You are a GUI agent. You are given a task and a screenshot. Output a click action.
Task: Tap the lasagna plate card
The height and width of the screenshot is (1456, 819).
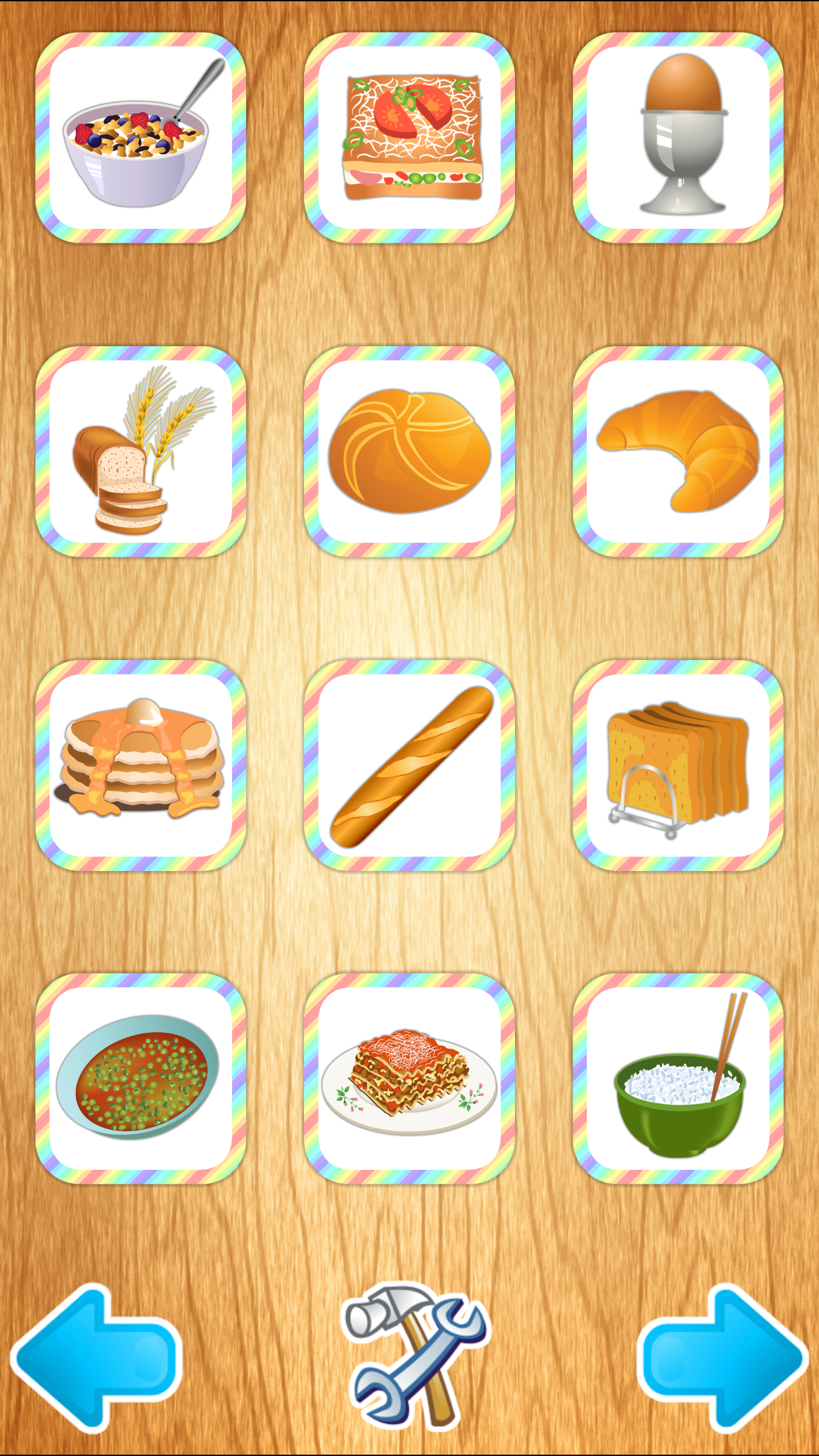pyautogui.click(x=409, y=1079)
